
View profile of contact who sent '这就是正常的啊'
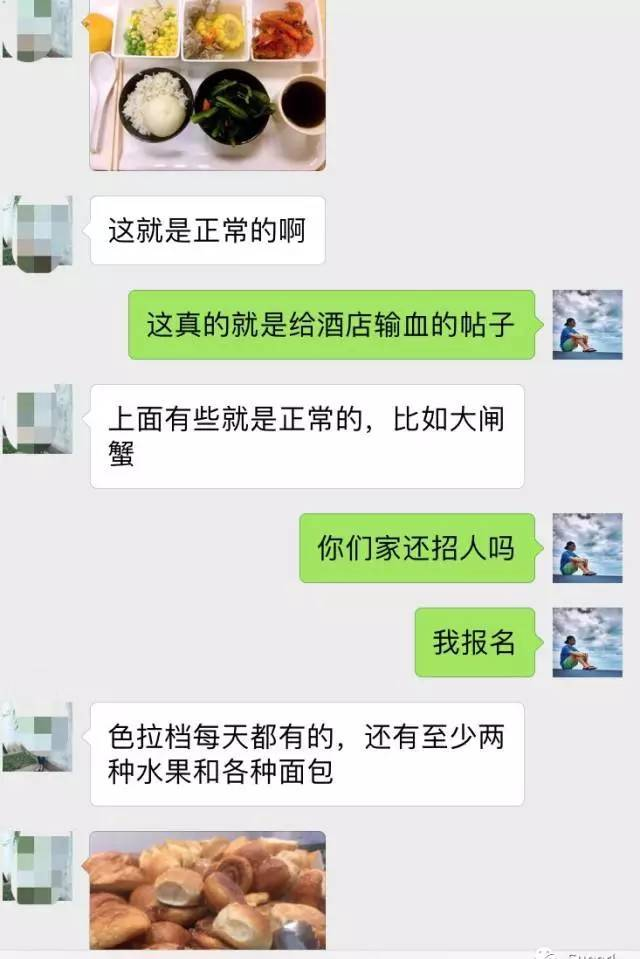37,231
